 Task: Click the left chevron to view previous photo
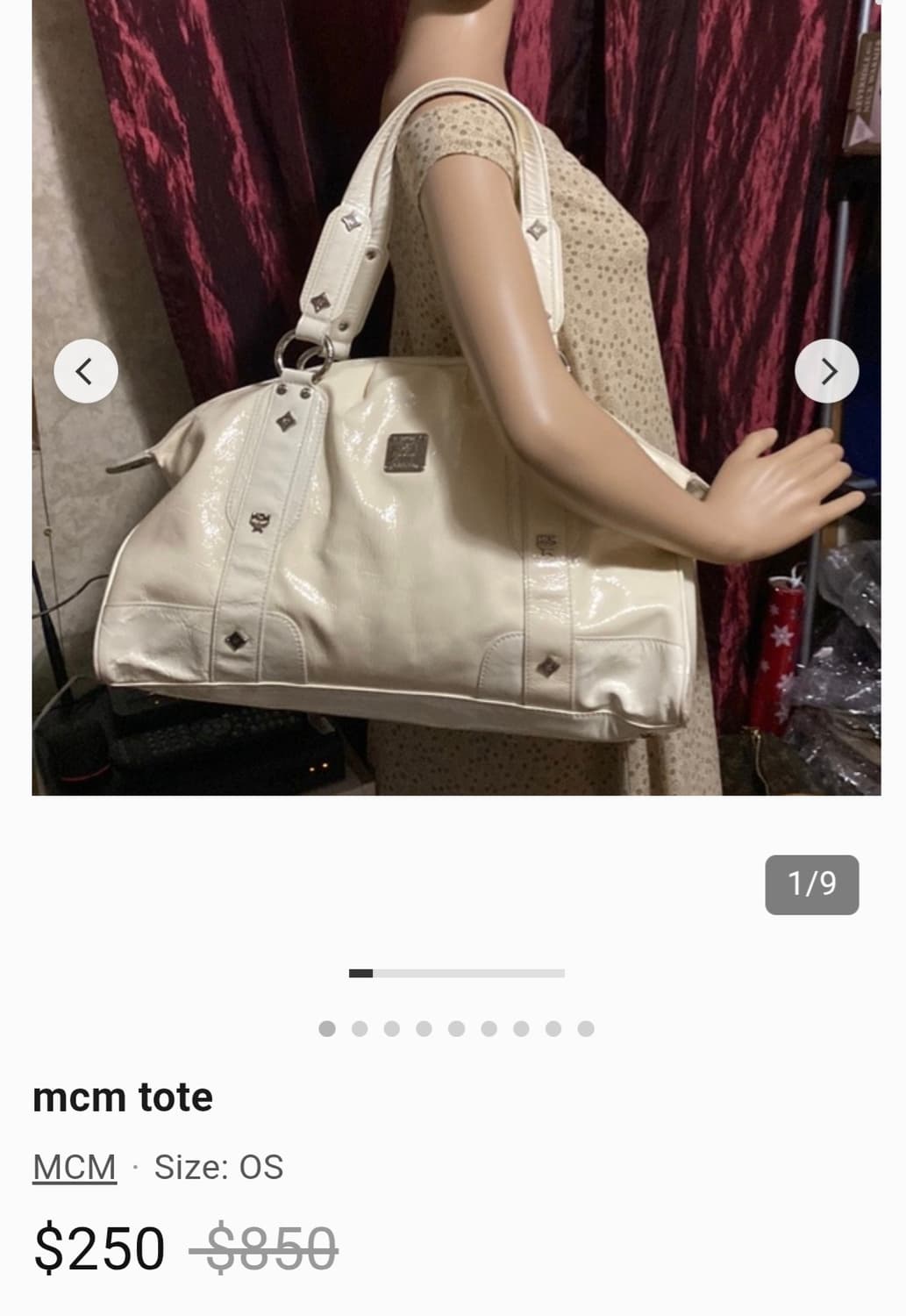[84, 370]
